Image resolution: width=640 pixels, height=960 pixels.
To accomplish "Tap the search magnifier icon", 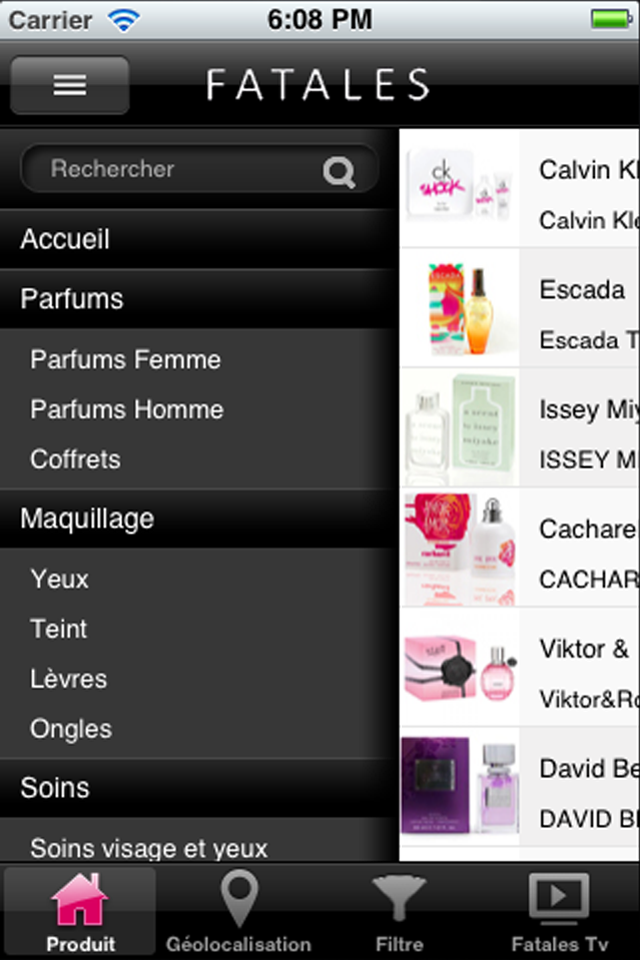I will [x=339, y=172].
